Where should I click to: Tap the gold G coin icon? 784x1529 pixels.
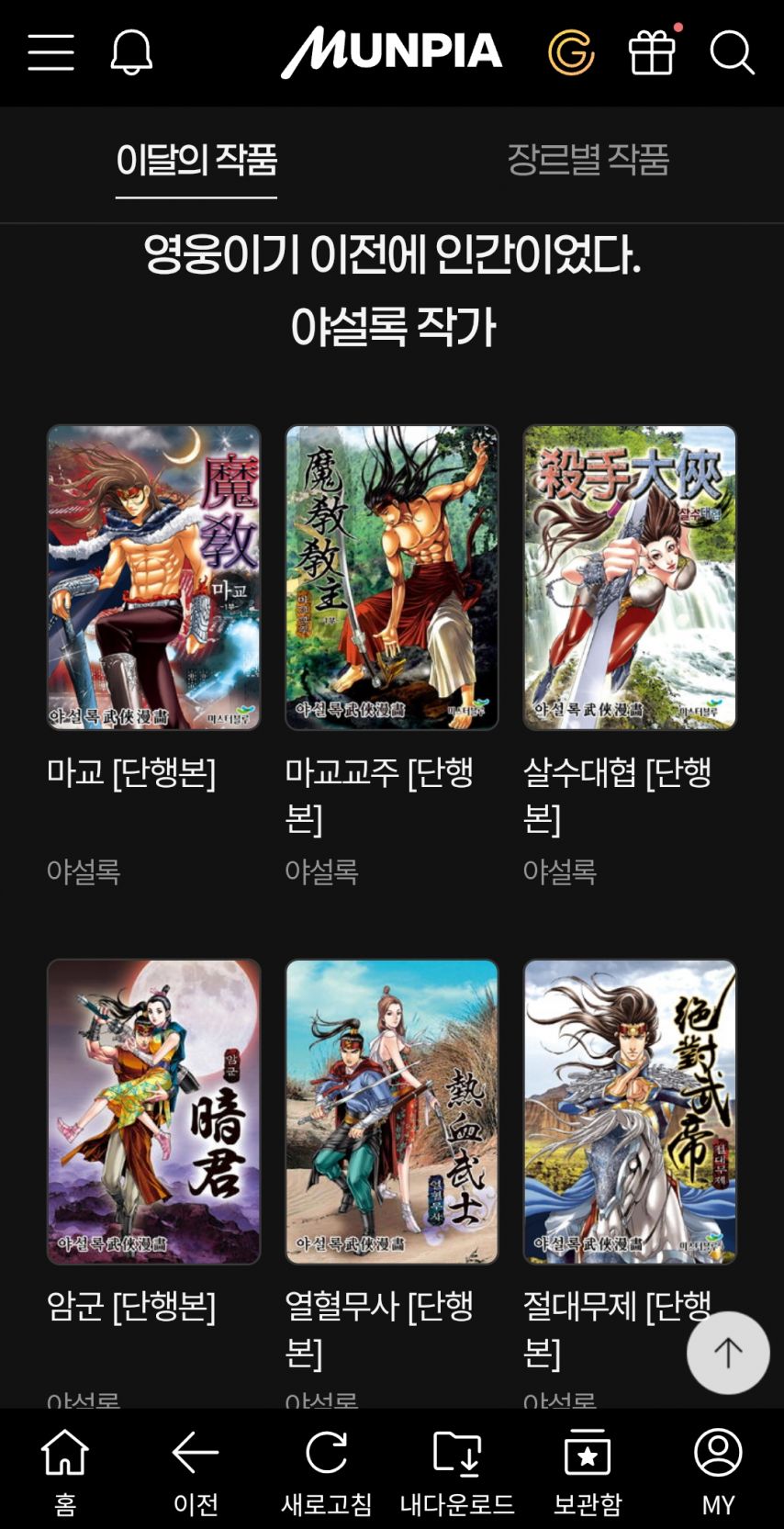[x=571, y=52]
